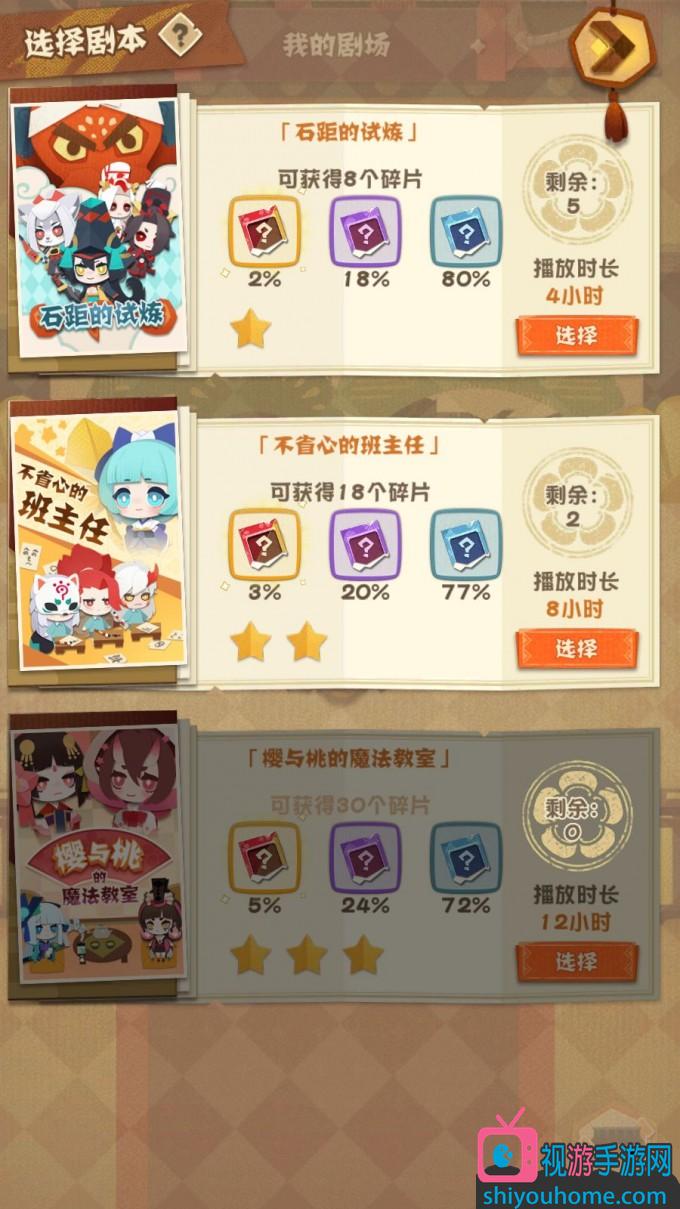View the red fragment in 石距的试炼
This screenshot has height=1209, width=680.
[264, 231]
